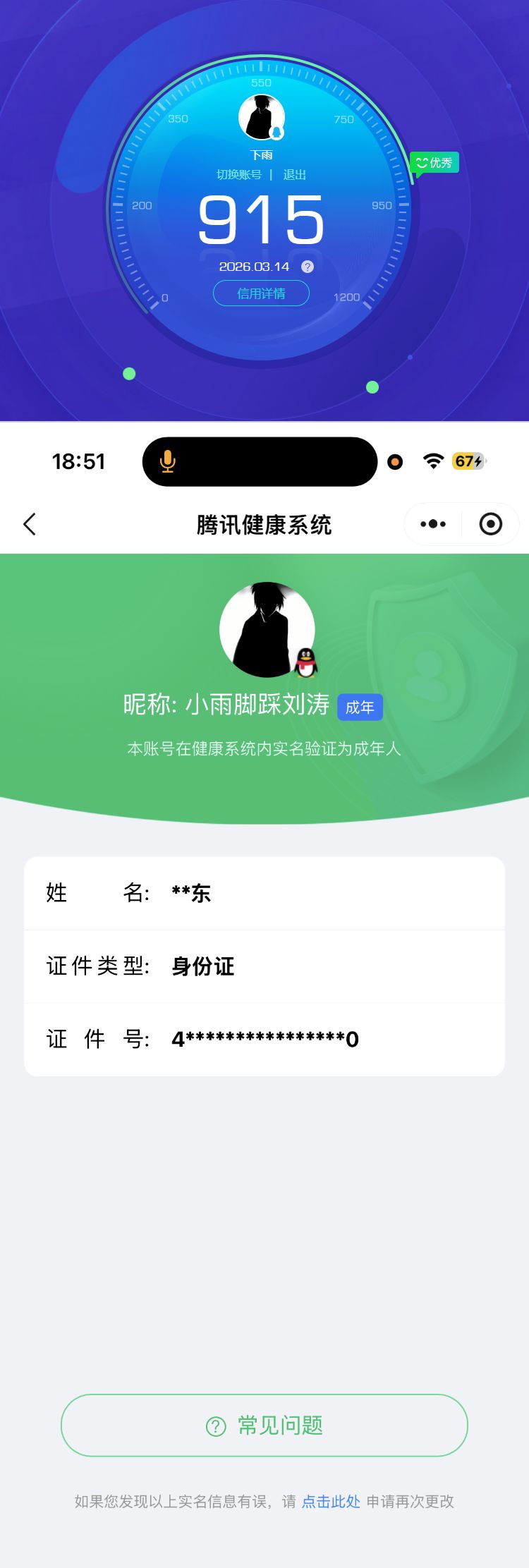Go back from 腾讯健康系统 page
The width and height of the screenshot is (529, 1568).
[30, 524]
